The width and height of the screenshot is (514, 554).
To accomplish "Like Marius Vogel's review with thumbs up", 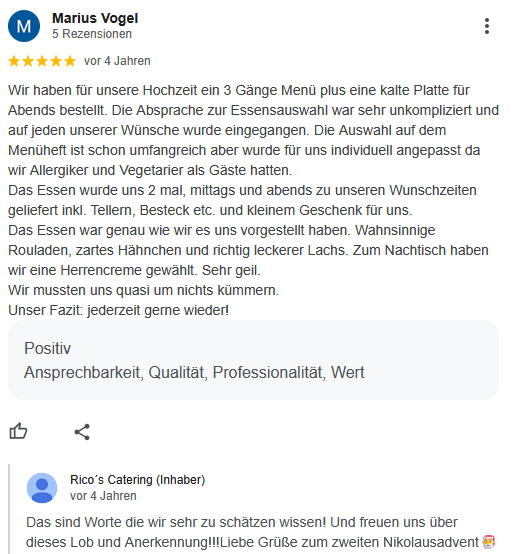I will coord(18,431).
